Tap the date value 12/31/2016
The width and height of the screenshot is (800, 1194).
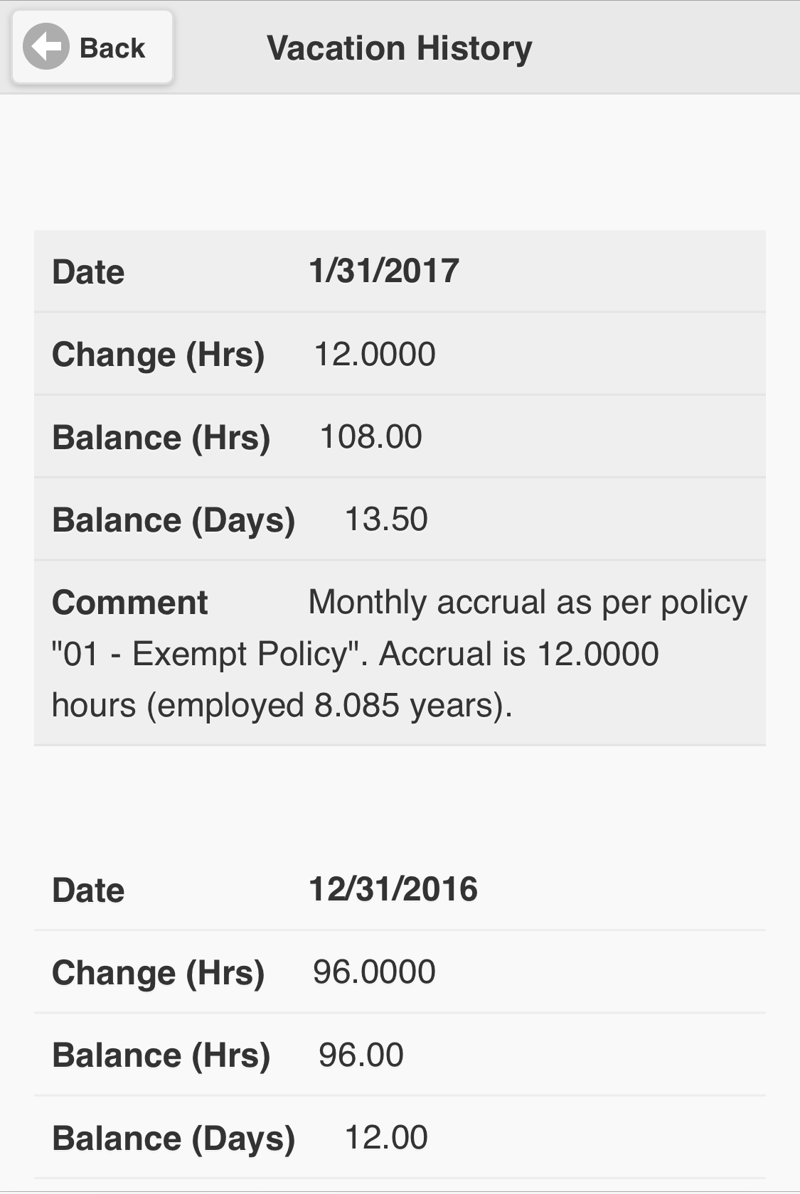click(x=395, y=889)
